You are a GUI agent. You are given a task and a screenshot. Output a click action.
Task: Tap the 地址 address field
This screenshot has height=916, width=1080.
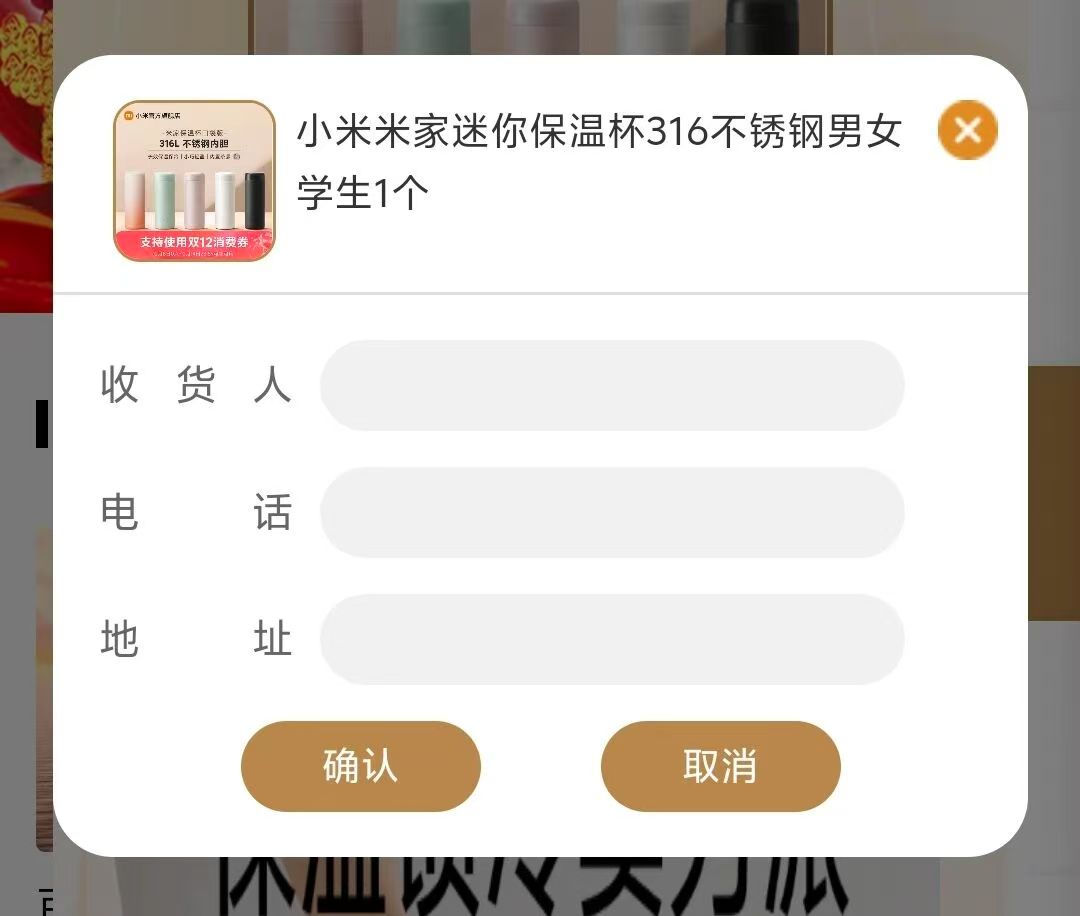click(x=612, y=639)
